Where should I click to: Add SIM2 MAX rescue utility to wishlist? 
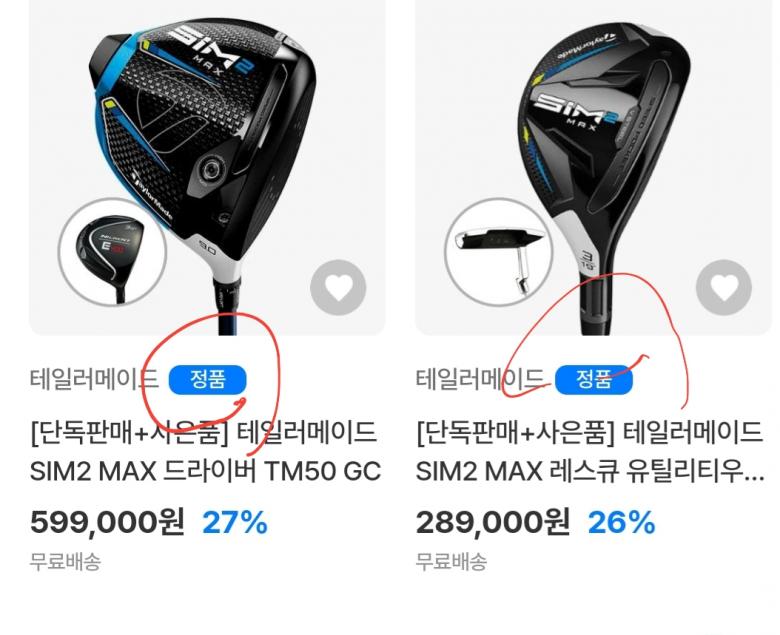click(724, 288)
